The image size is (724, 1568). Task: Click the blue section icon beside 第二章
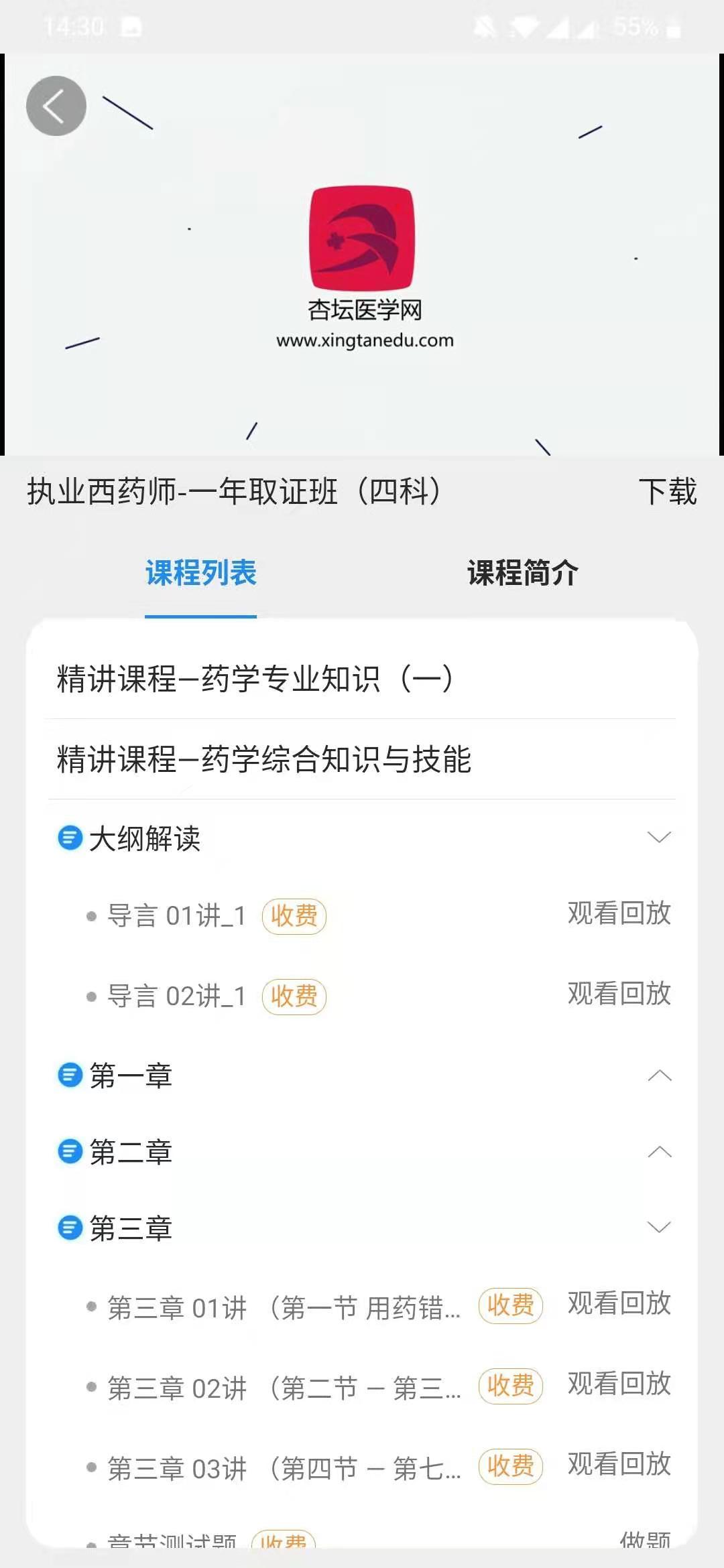click(x=68, y=1152)
